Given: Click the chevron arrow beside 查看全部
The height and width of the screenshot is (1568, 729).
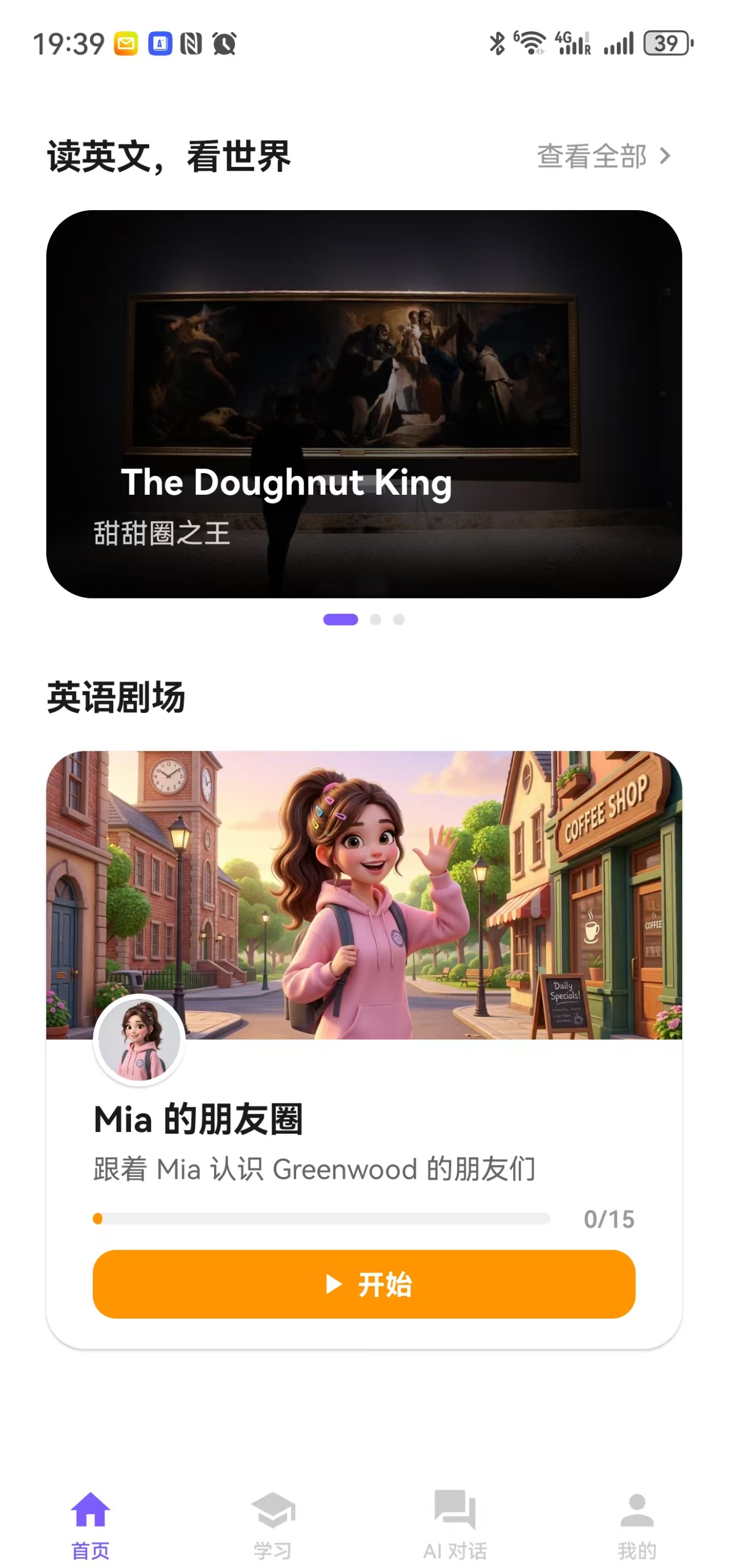Looking at the screenshot, I should click(x=665, y=157).
